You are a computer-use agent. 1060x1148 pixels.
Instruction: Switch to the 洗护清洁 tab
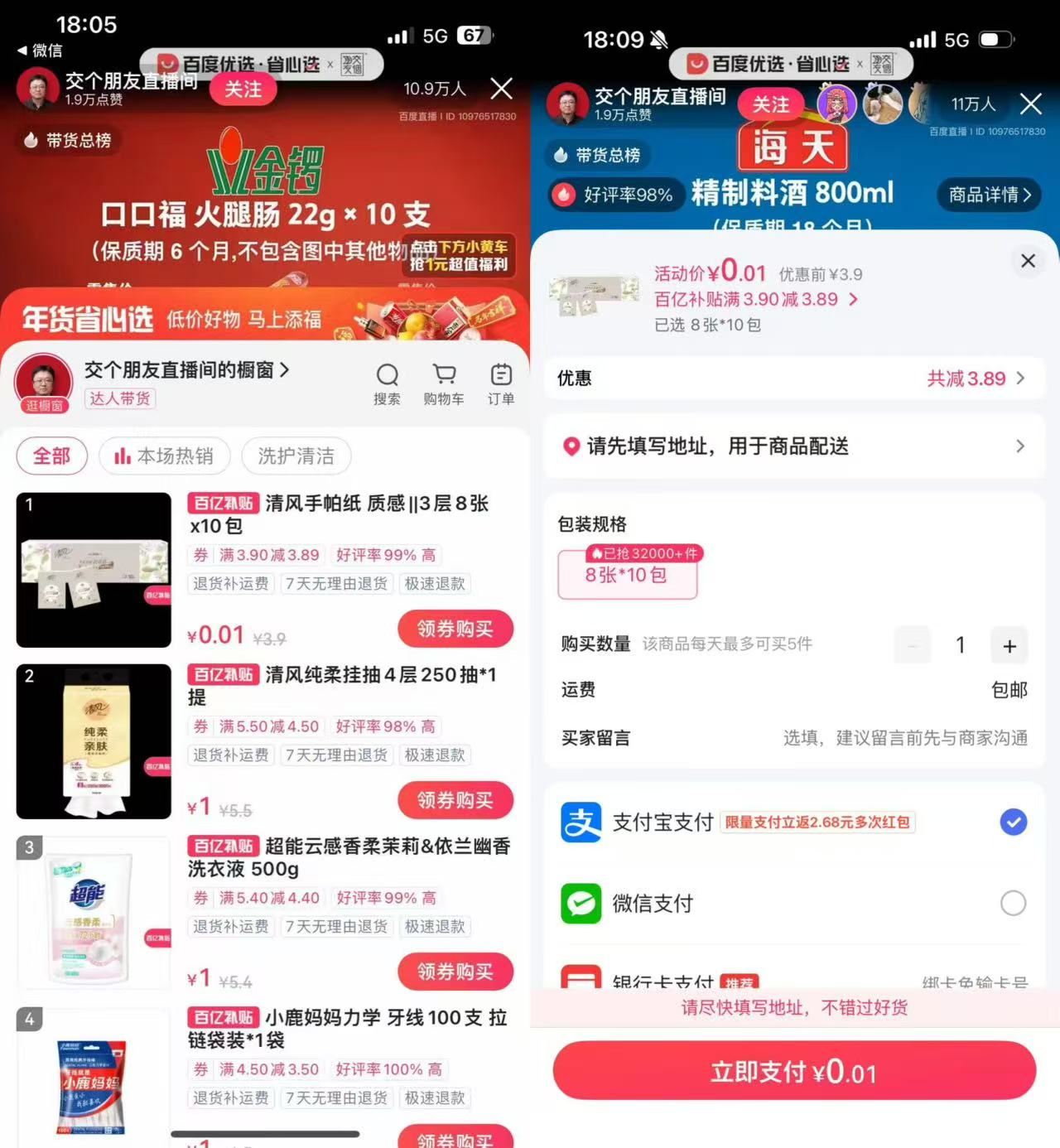coord(296,456)
